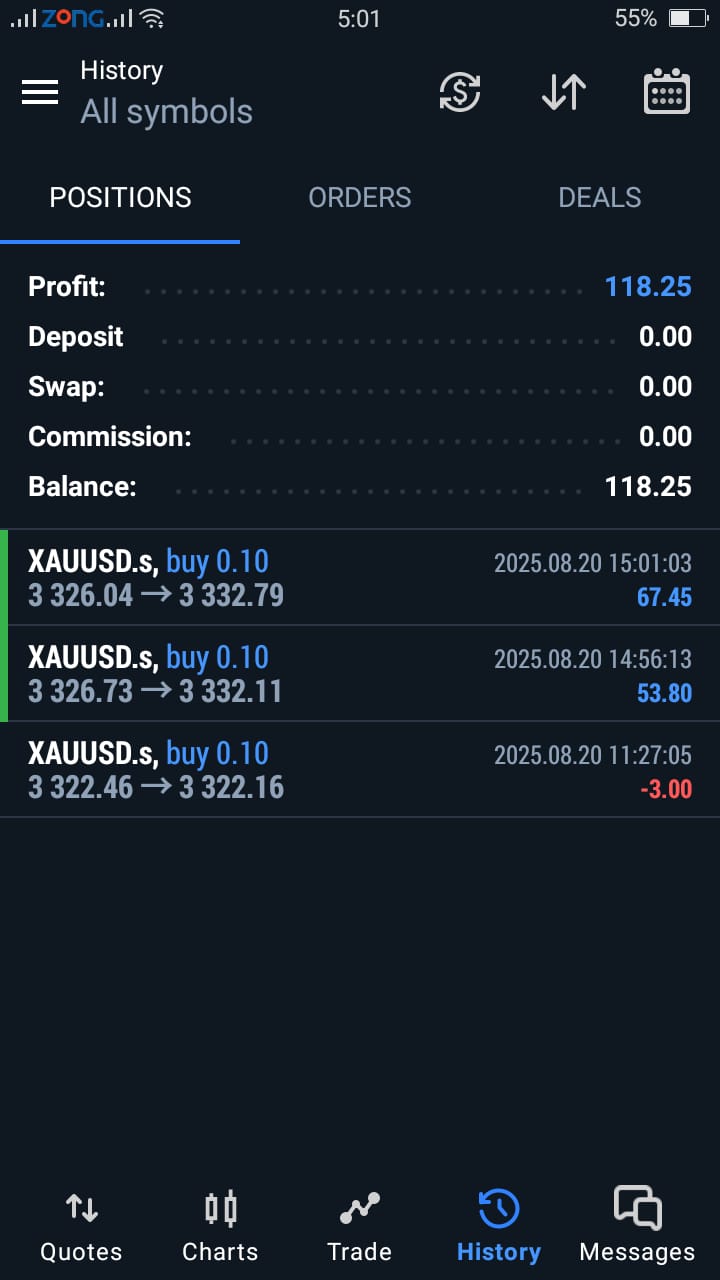
Task: Go to the Charts tab
Action: (220, 1227)
